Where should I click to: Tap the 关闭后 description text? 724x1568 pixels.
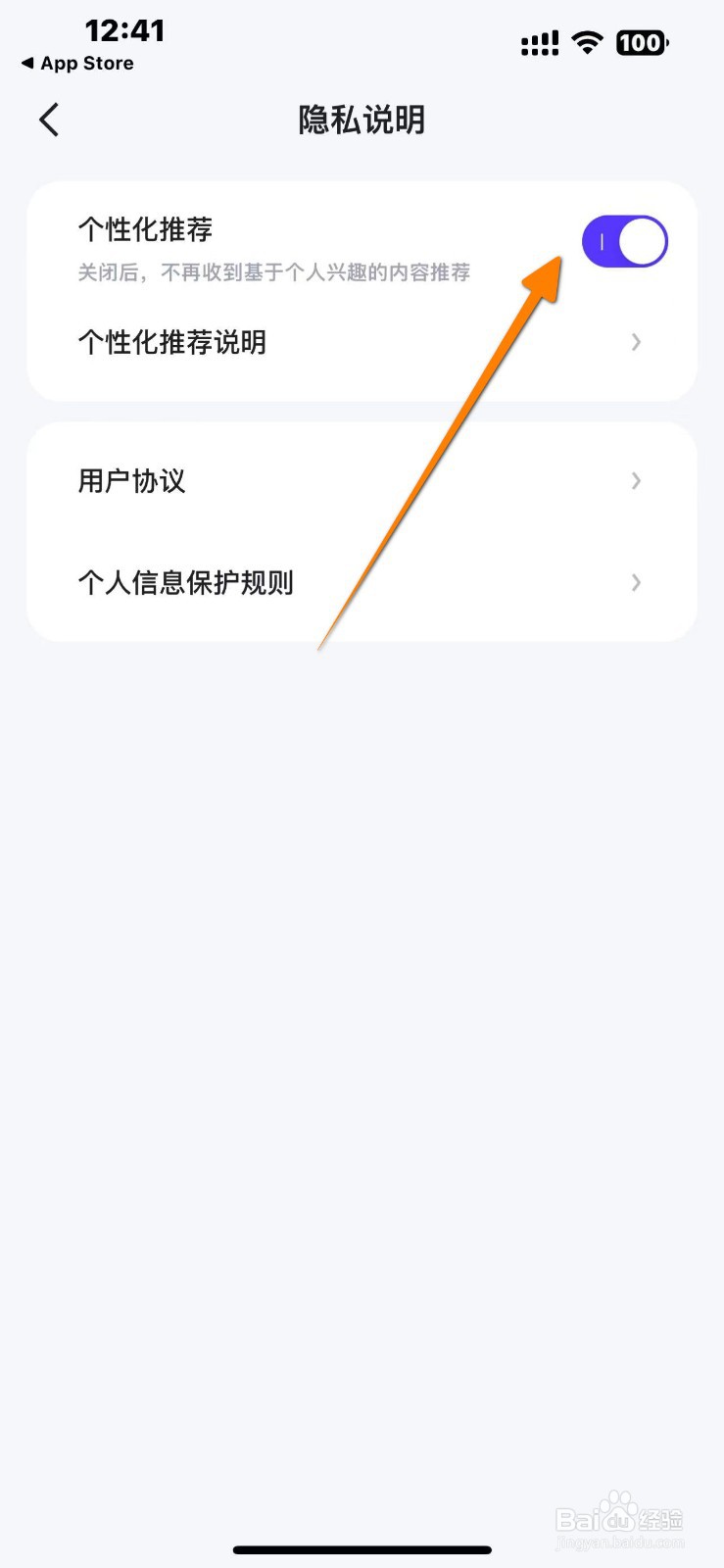point(274,272)
